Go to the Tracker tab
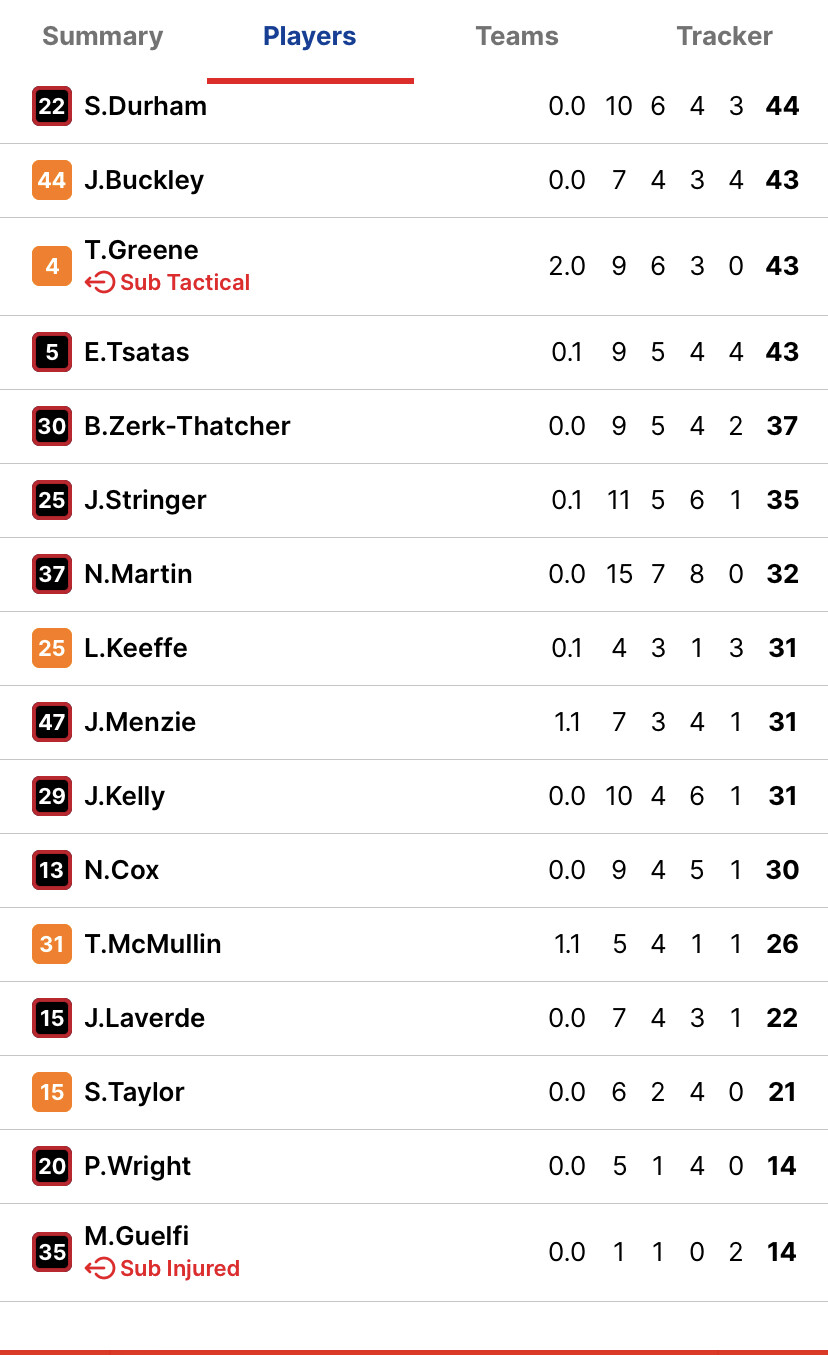828x1355 pixels. [724, 37]
